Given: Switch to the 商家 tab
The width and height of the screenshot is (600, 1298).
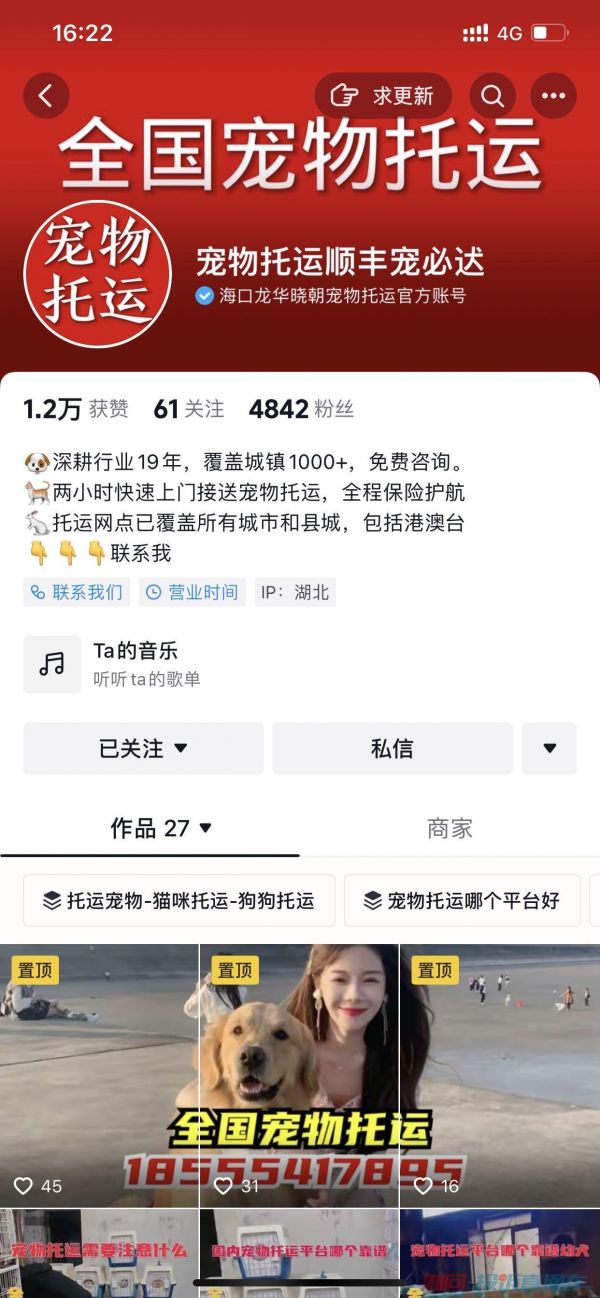Looking at the screenshot, I should [x=449, y=828].
